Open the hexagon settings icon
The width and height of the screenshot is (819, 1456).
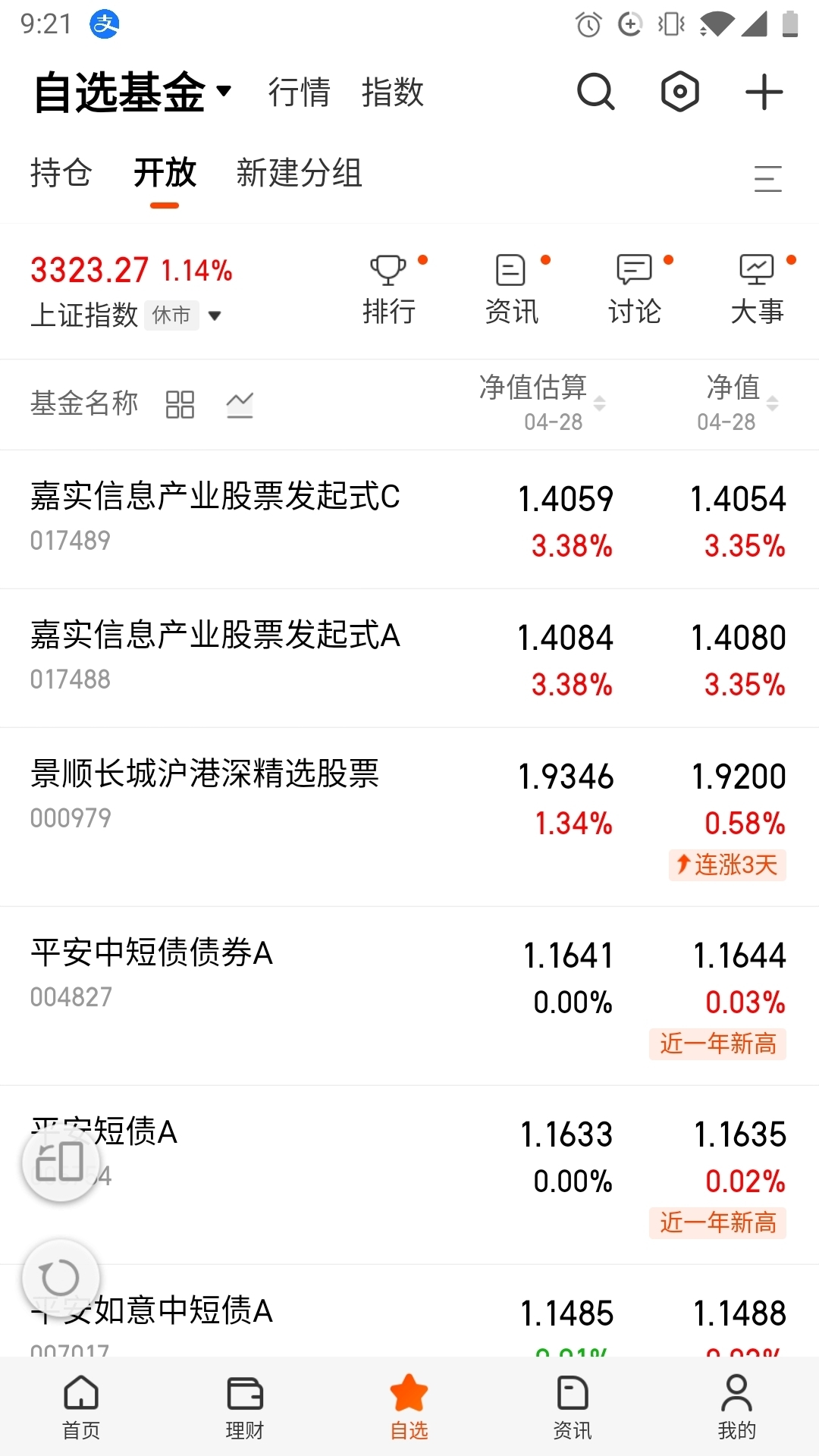tap(680, 93)
